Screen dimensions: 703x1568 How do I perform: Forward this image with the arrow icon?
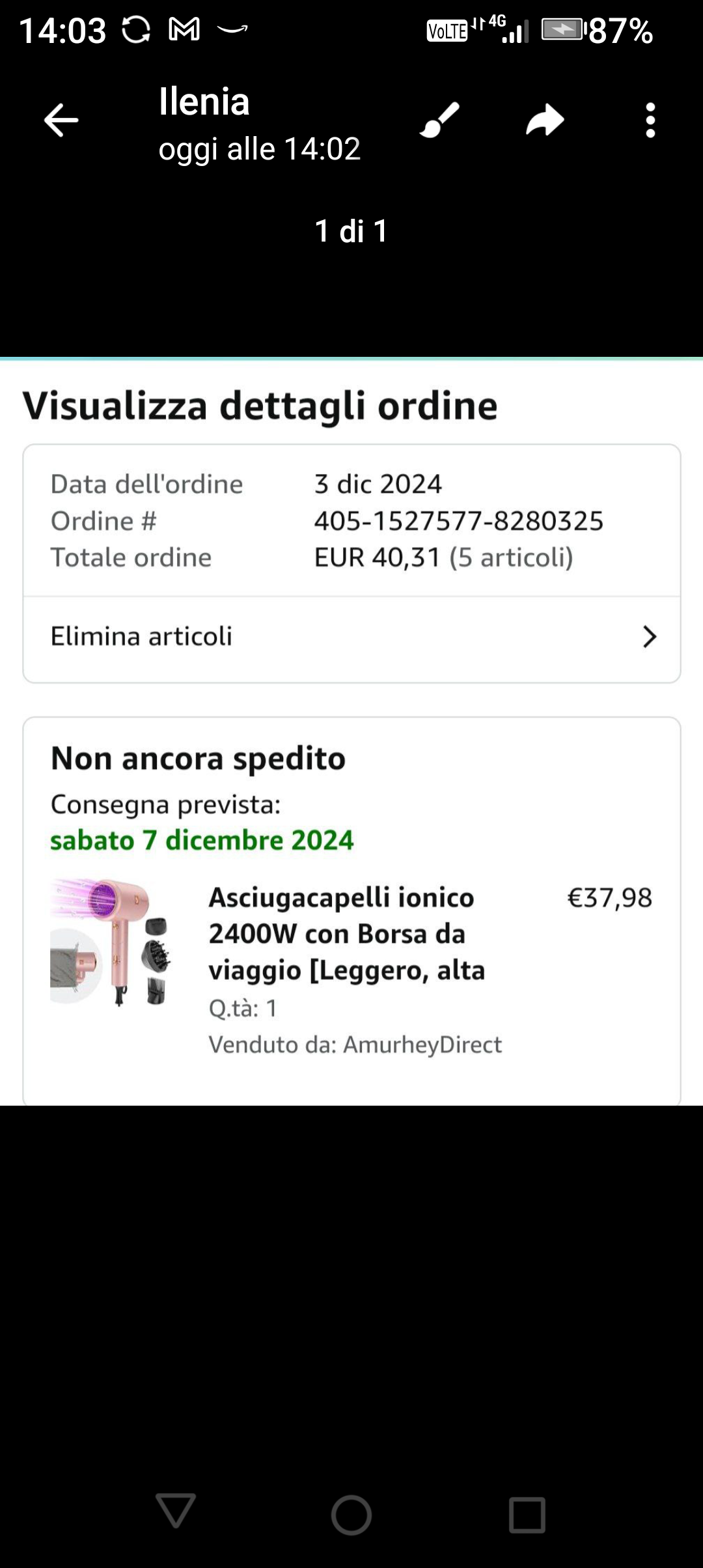(x=545, y=120)
